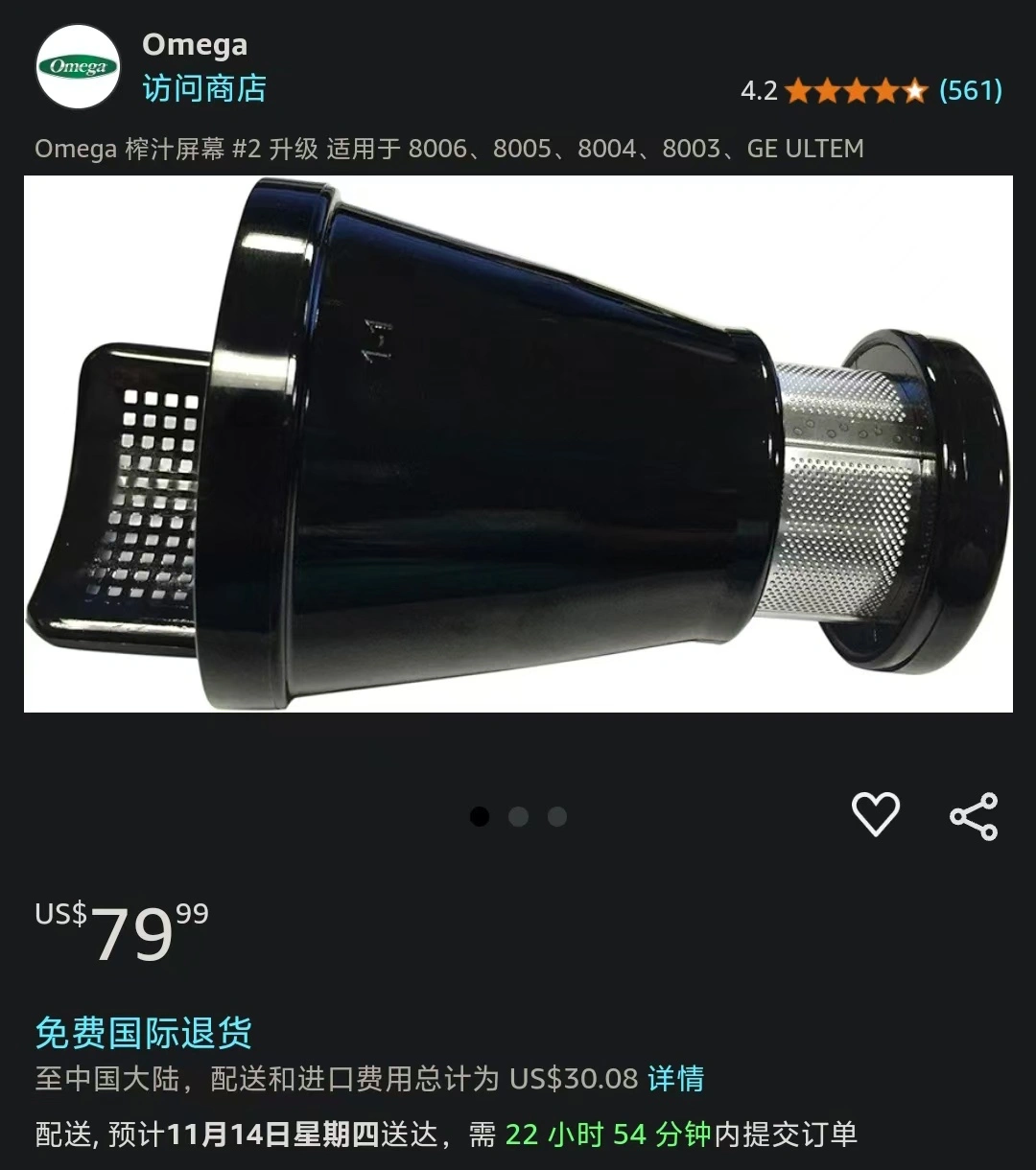
Task: Click the half-filled fifth star
Action: click(913, 92)
